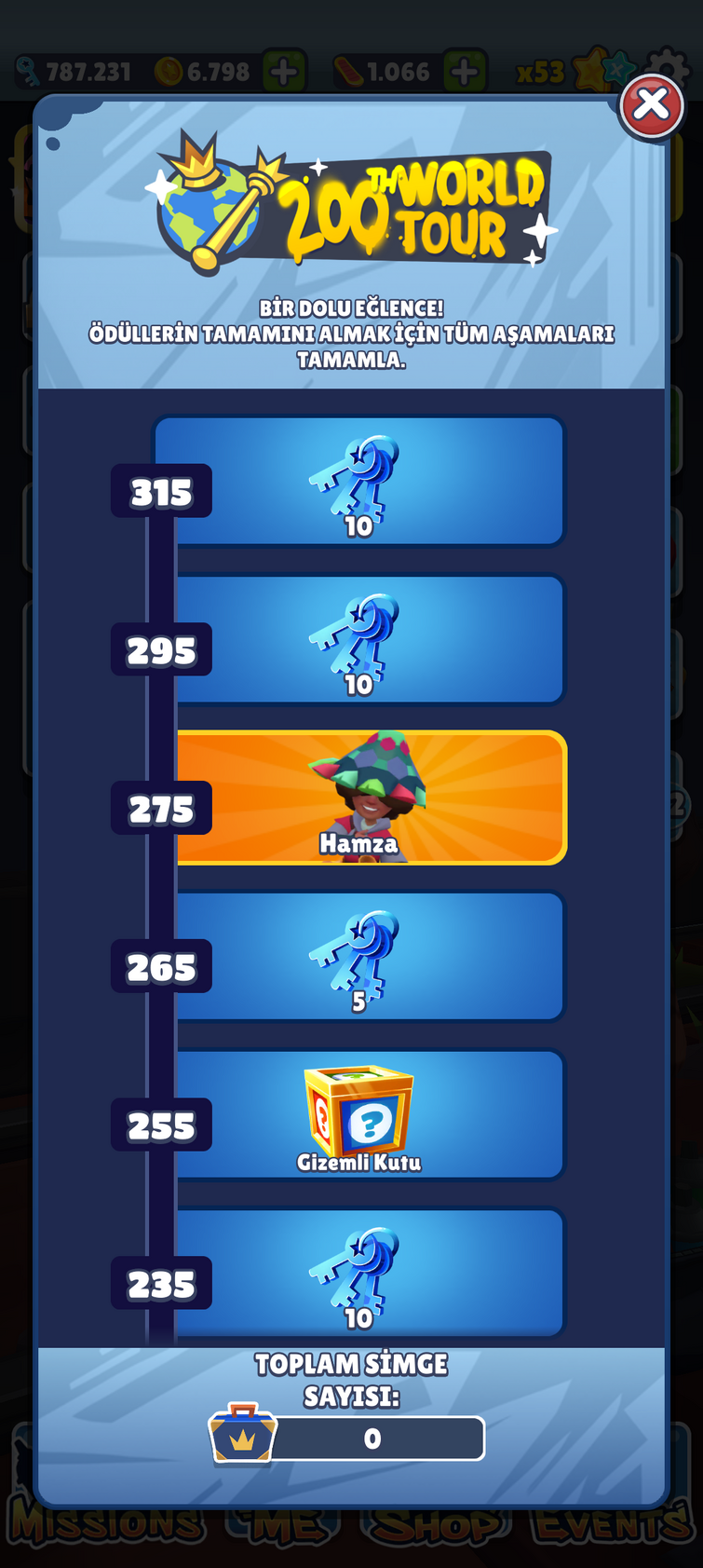Close the 200th World Tour dialog
This screenshot has width=703, height=1568.
(651, 104)
